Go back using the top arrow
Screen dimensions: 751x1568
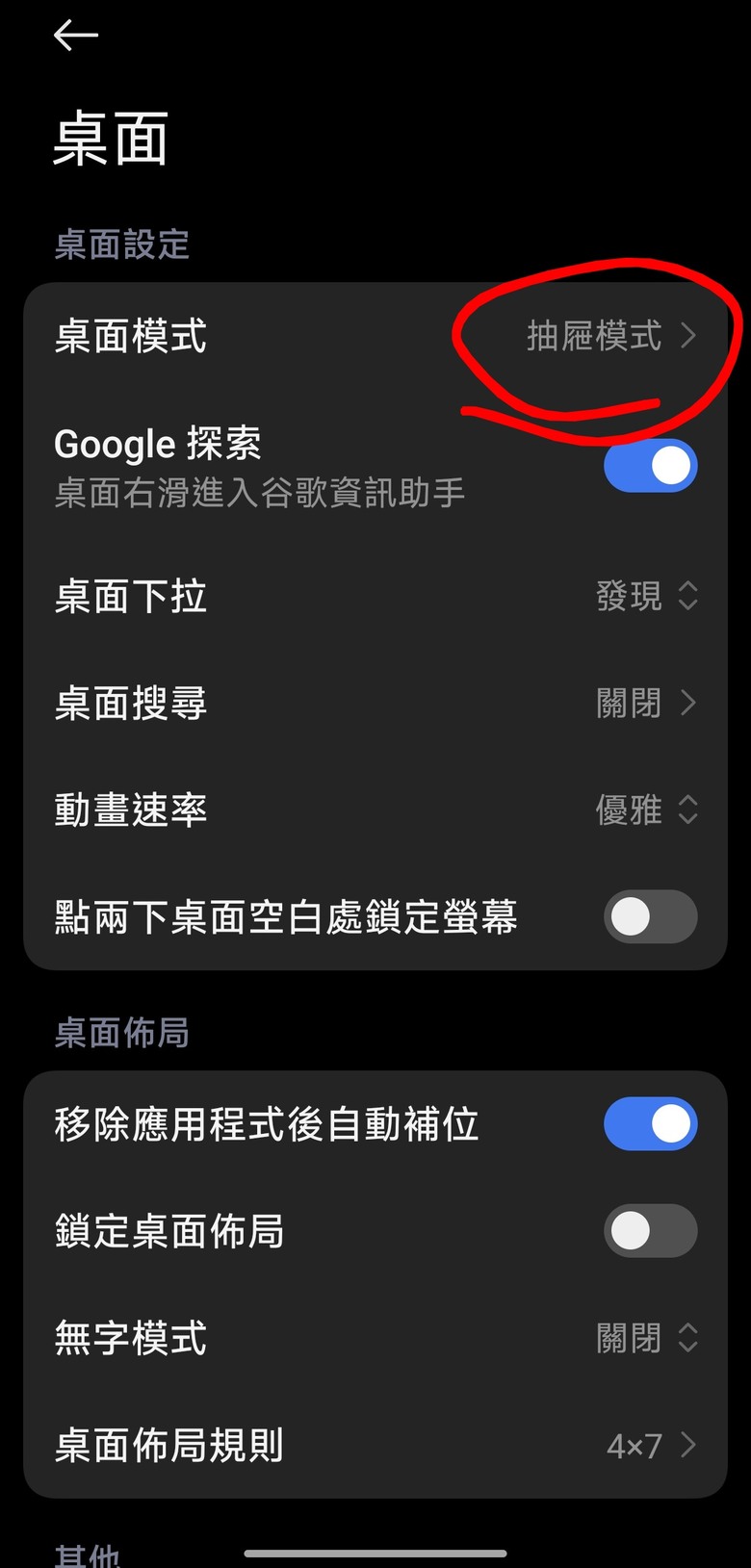75,37
